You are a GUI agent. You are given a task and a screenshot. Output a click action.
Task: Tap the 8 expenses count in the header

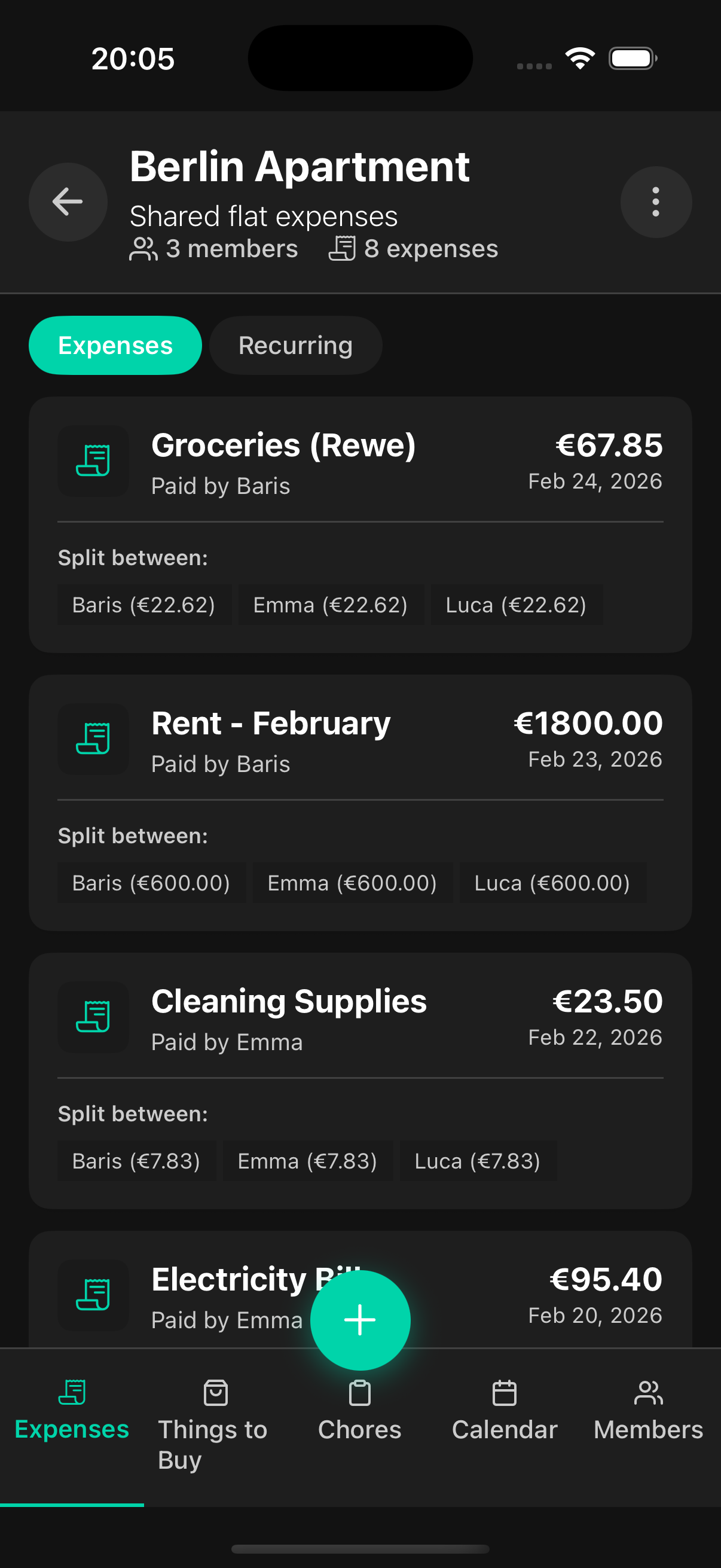pyautogui.click(x=432, y=248)
